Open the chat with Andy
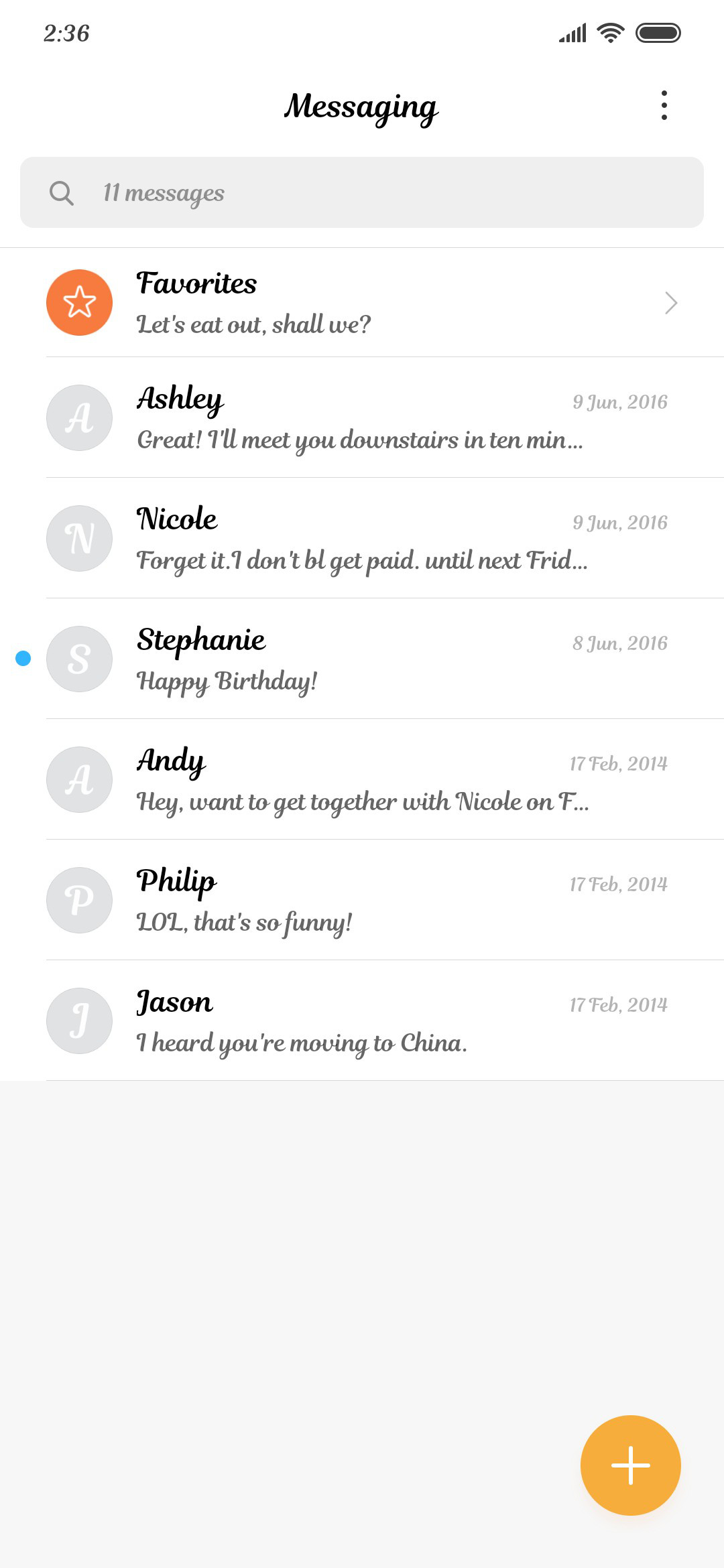 click(x=362, y=780)
